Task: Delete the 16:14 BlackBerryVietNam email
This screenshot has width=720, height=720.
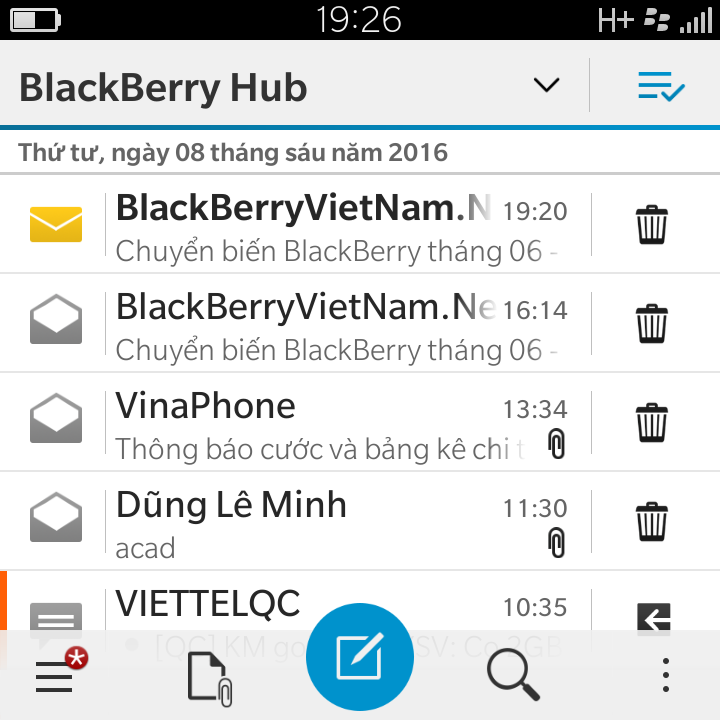Action: click(x=651, y=323)
